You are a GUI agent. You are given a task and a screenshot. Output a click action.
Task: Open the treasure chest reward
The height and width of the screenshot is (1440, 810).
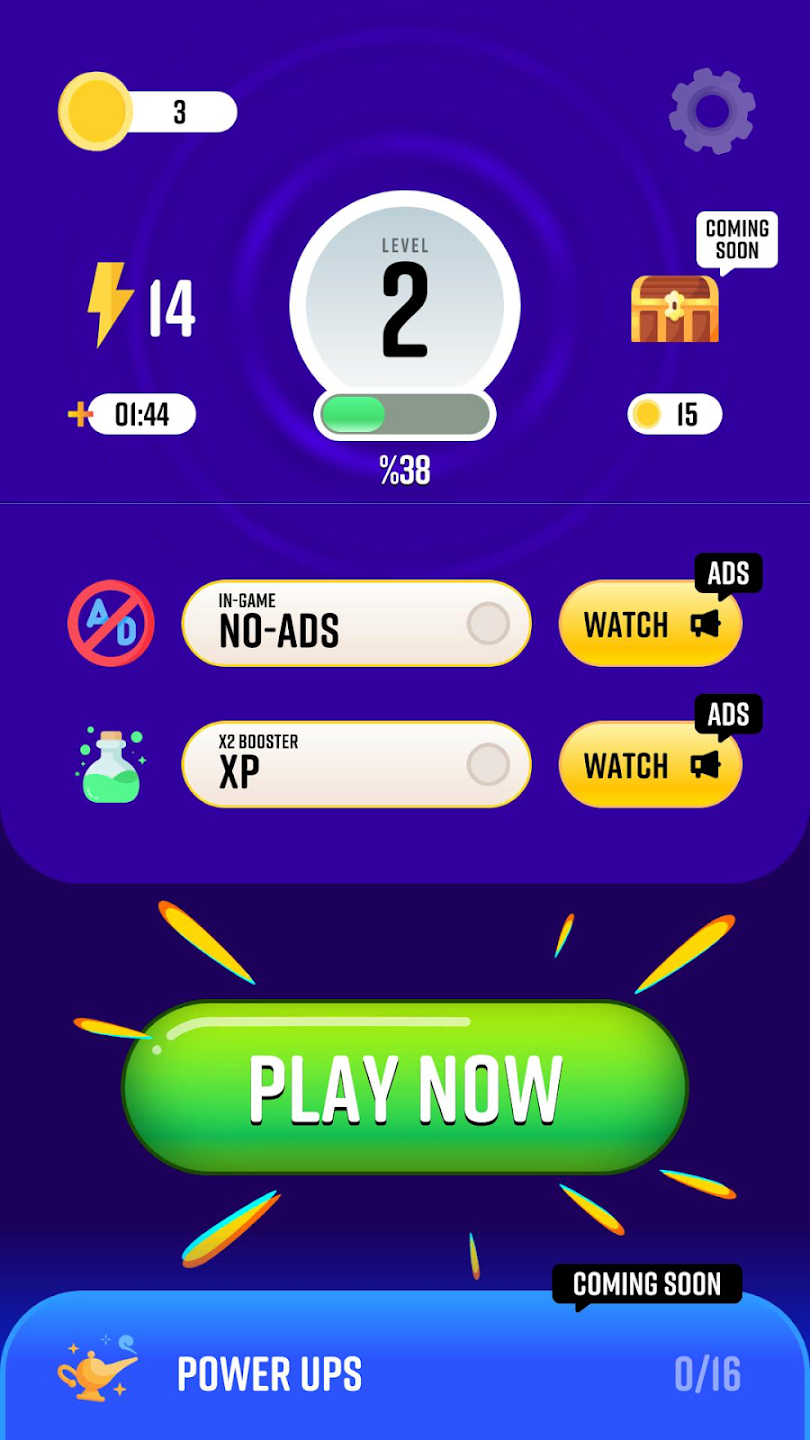tap(675, 309)
